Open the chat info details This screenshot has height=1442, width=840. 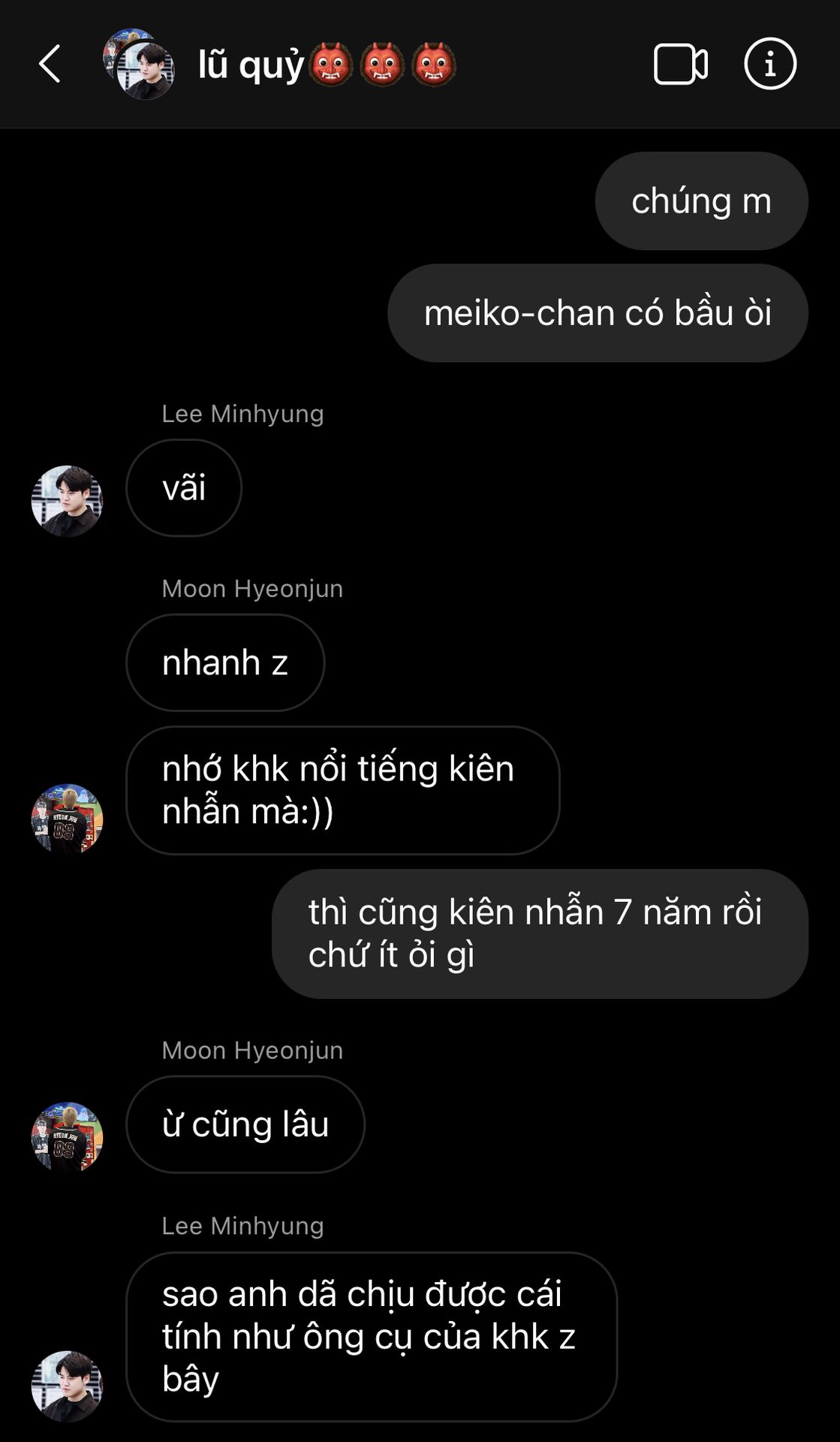[x=769, y=65]
